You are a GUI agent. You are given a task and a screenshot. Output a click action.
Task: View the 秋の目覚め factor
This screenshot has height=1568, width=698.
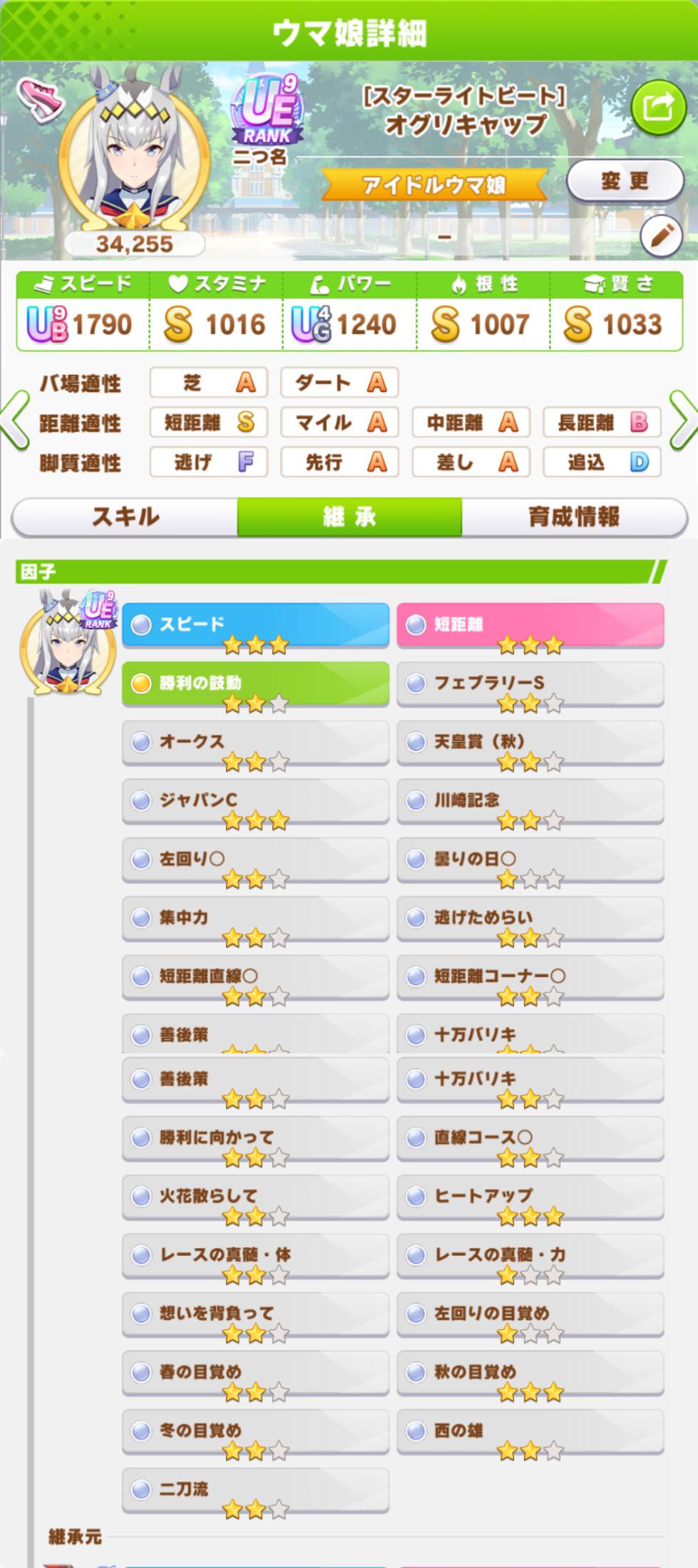tap(530, 1372)
